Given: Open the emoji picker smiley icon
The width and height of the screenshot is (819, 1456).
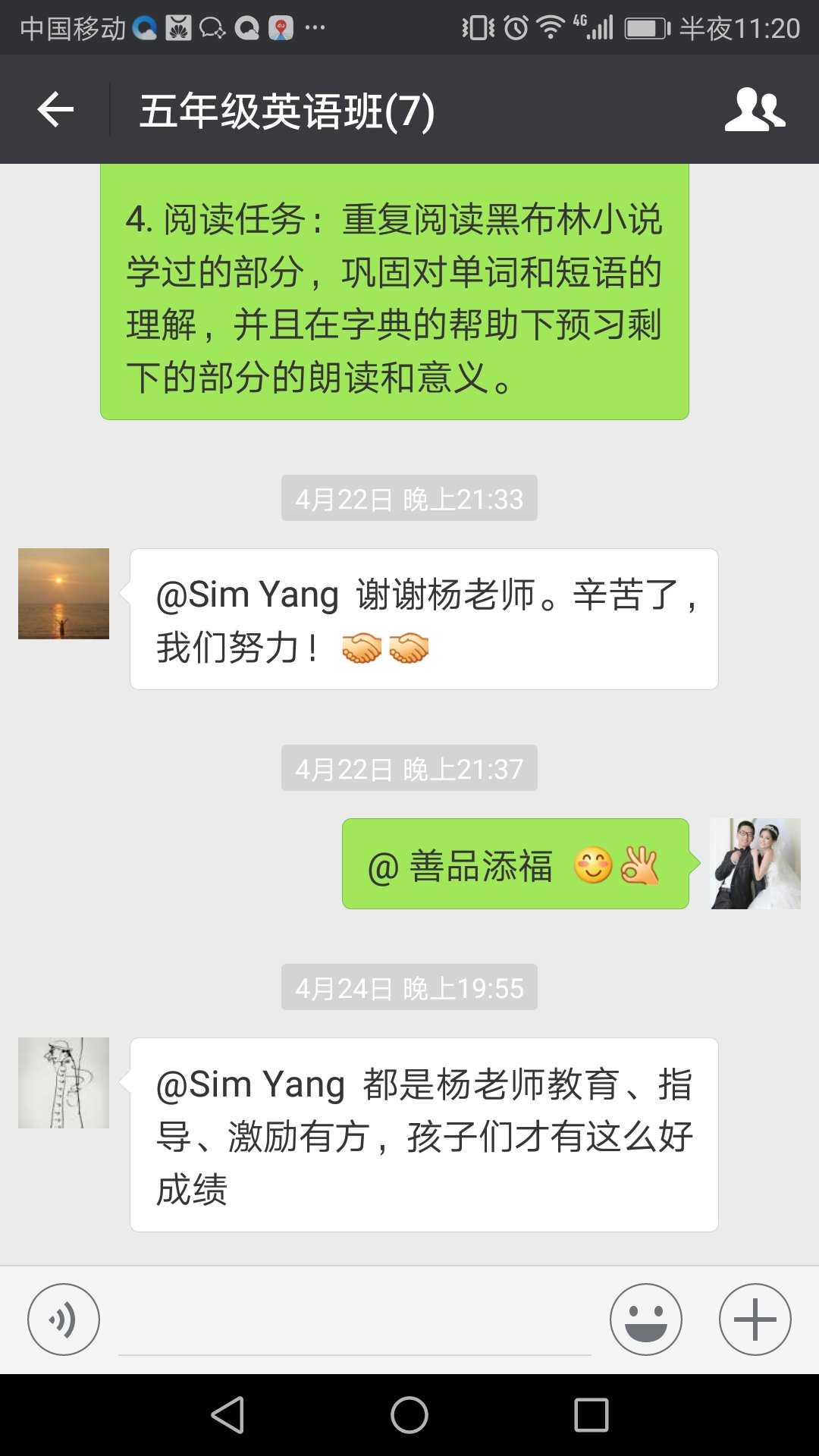Looking at the screenshot, I should coord(646,1318).
